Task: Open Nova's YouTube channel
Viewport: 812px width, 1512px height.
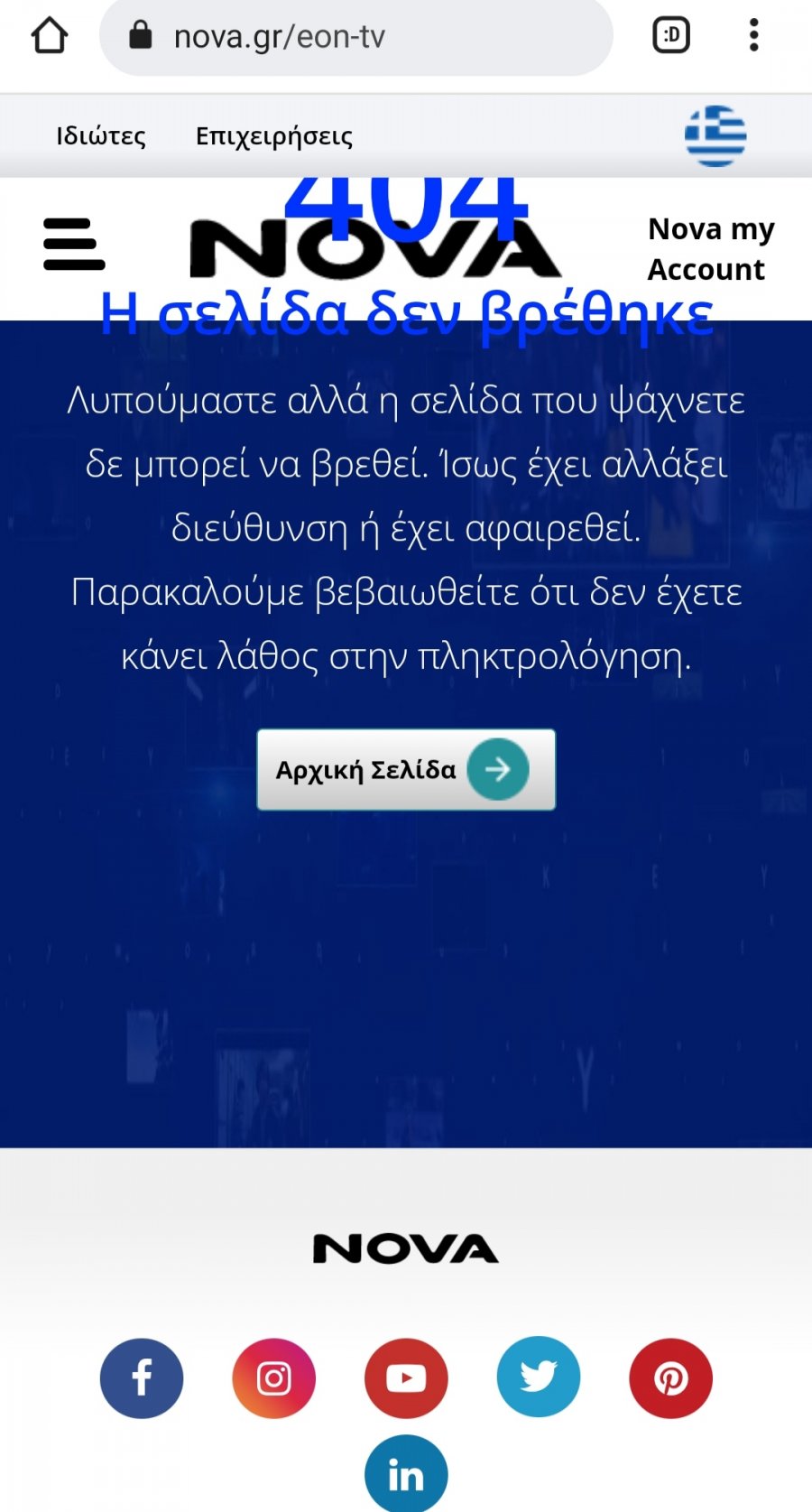Action: click(406, 1378)
